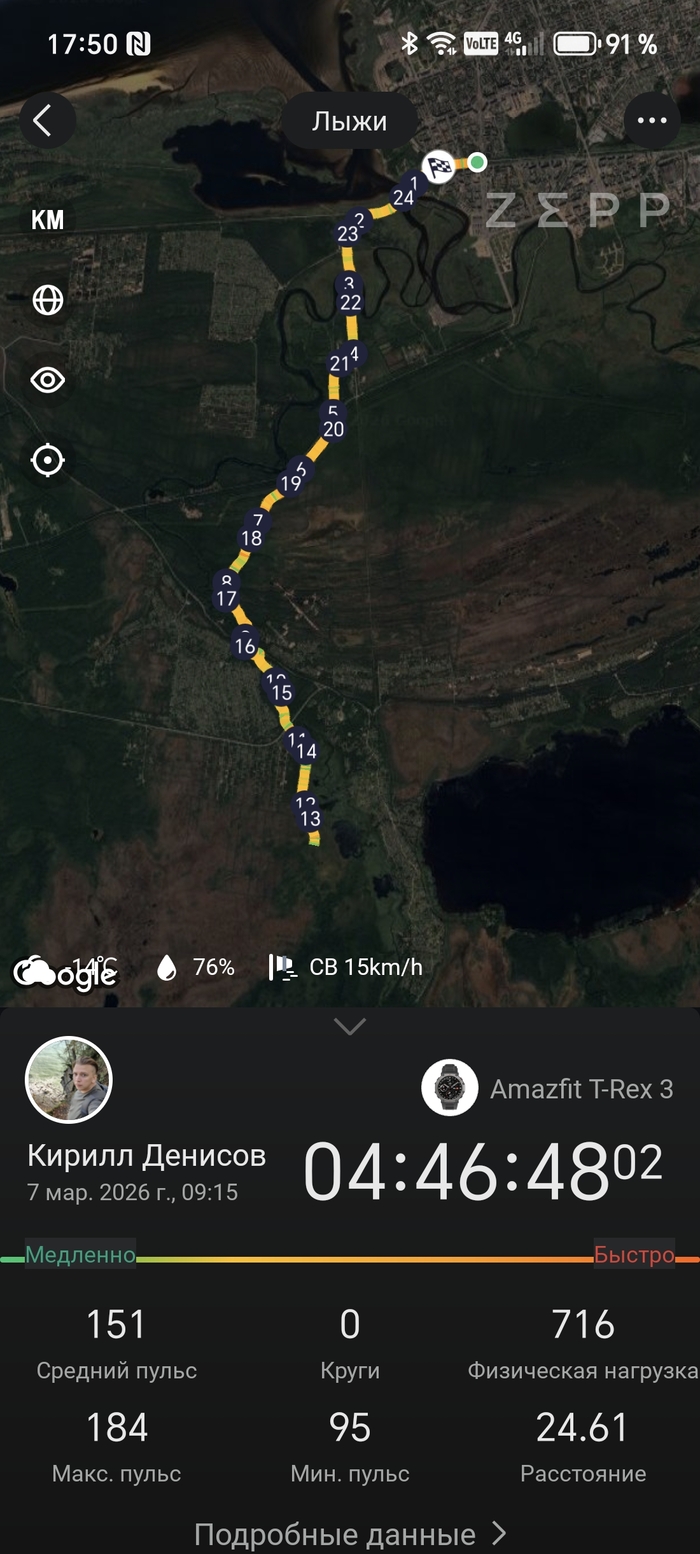Open Подробные данные detailed data
Viewport: 700px width, 1554px height.
[x=350, y=1534]
